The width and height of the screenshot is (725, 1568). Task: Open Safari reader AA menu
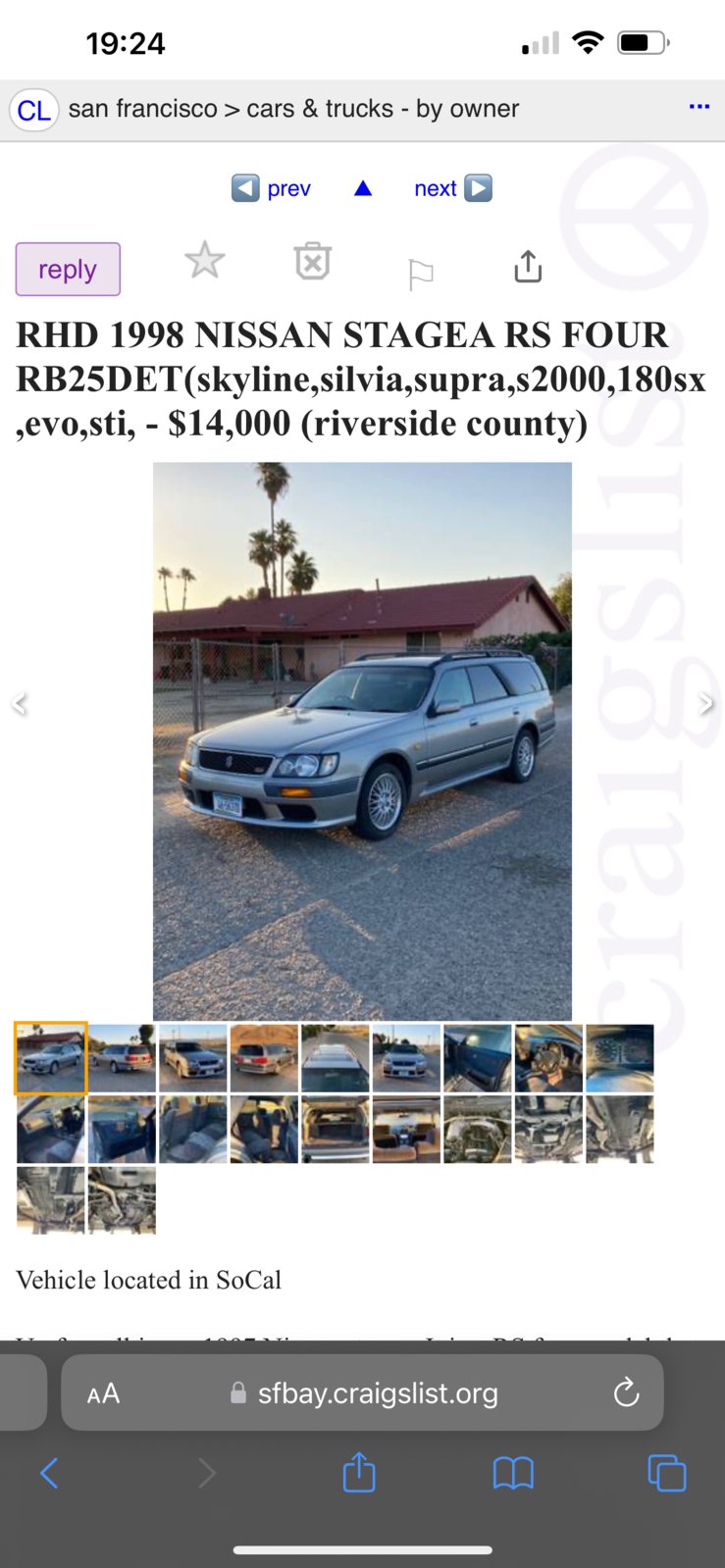[x=103, y=1393]
